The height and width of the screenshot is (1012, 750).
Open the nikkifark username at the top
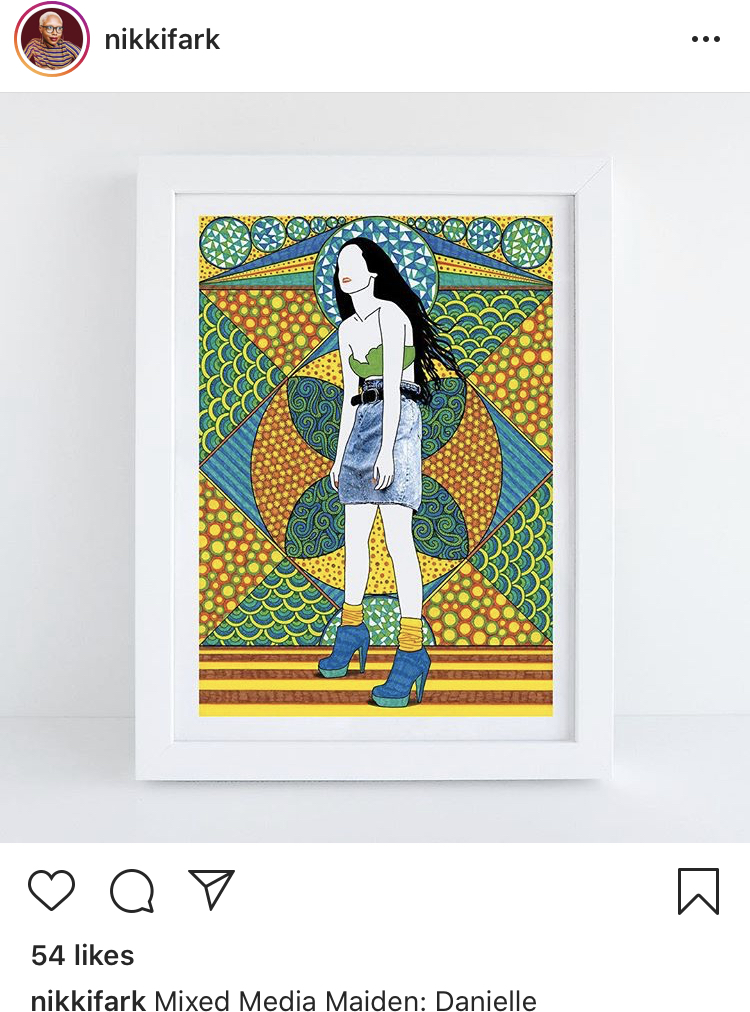coord(162,40)
